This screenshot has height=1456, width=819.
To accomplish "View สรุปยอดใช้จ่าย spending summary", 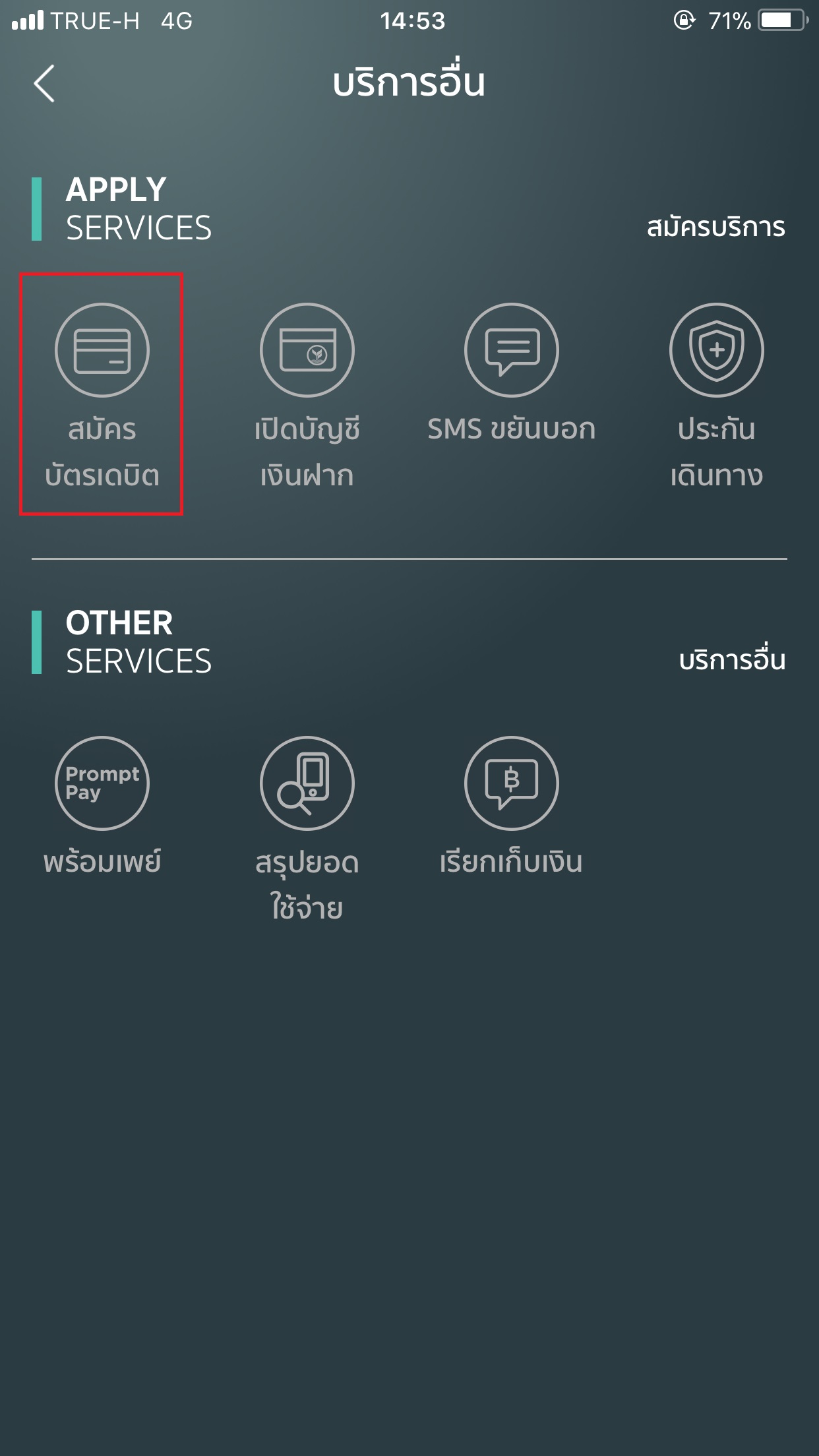I will click(x=307, y=783).
